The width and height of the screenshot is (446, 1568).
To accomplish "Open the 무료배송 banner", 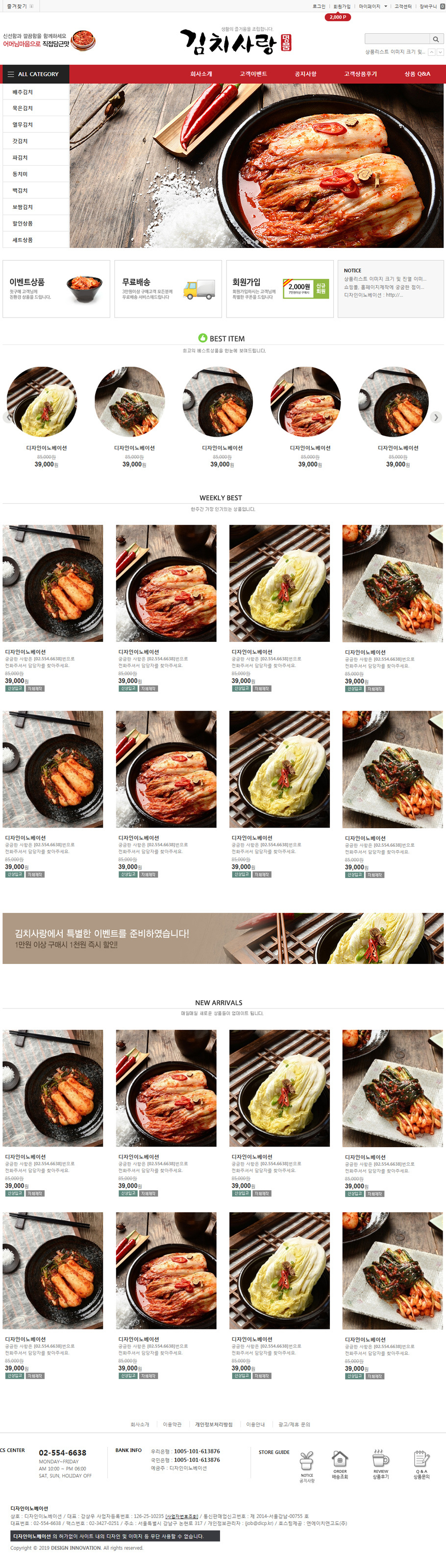I will 168,289.
